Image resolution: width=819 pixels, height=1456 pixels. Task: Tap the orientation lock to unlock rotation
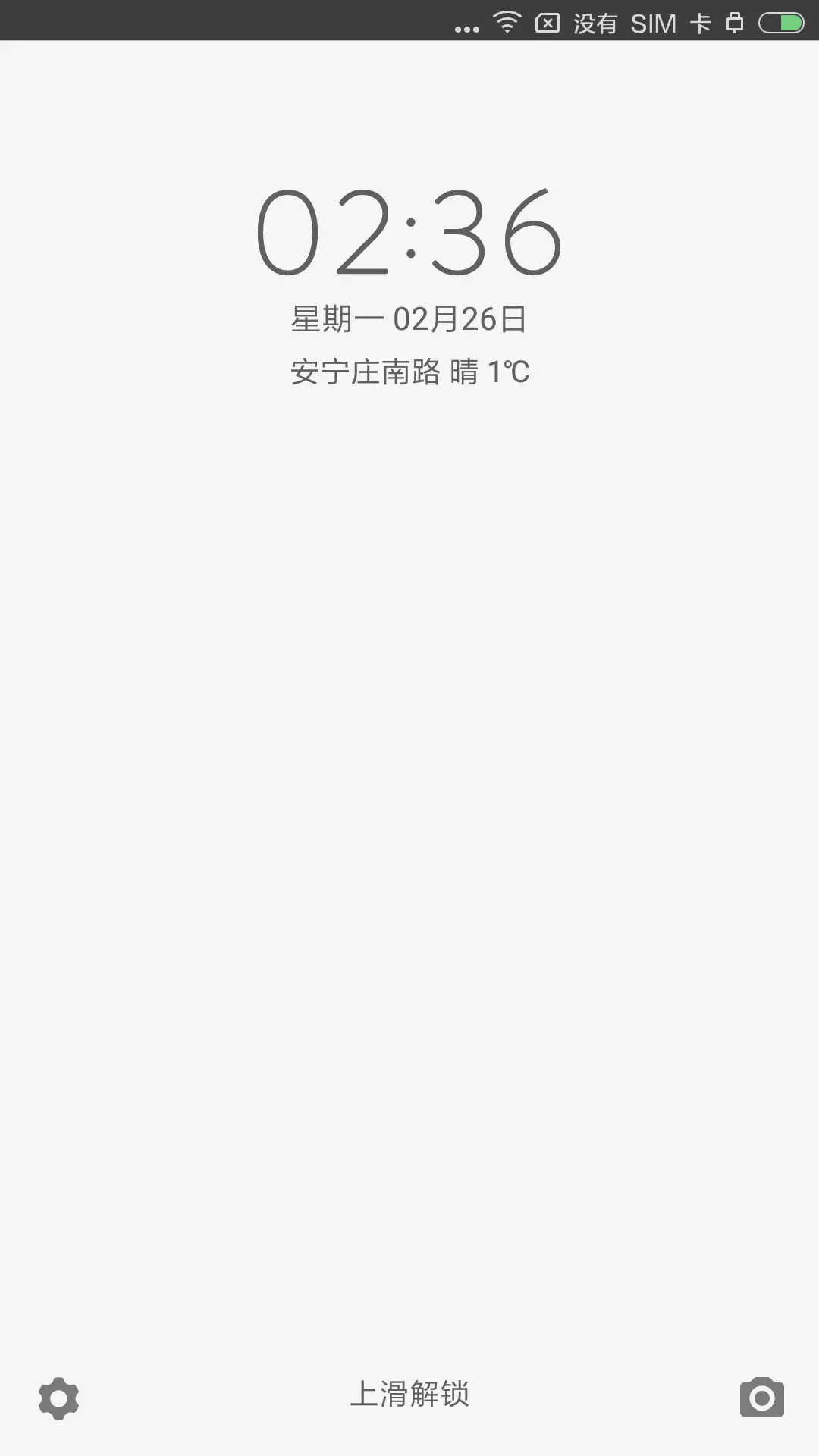coord(734,20)
